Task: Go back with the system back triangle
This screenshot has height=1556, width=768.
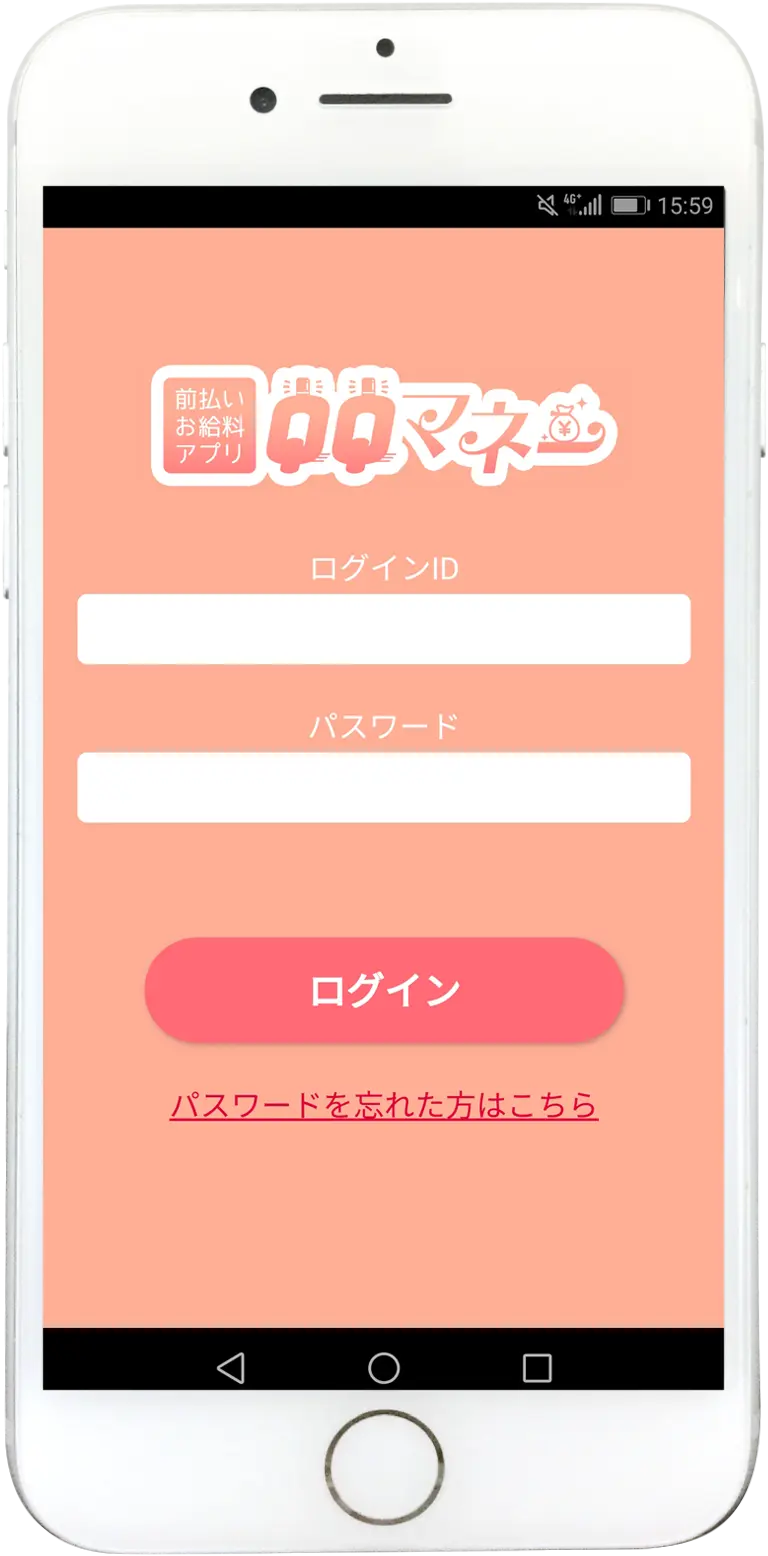Action: [231, 1368]
